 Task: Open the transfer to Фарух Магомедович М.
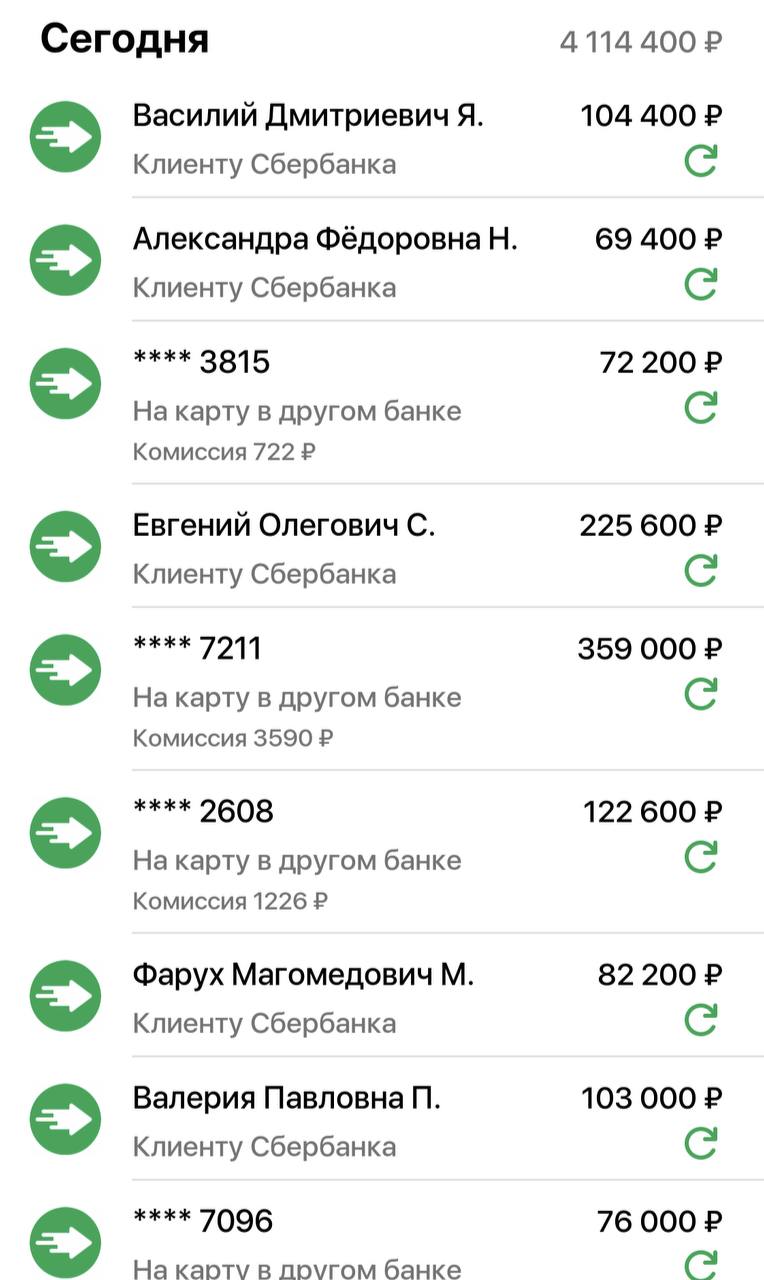303,975
